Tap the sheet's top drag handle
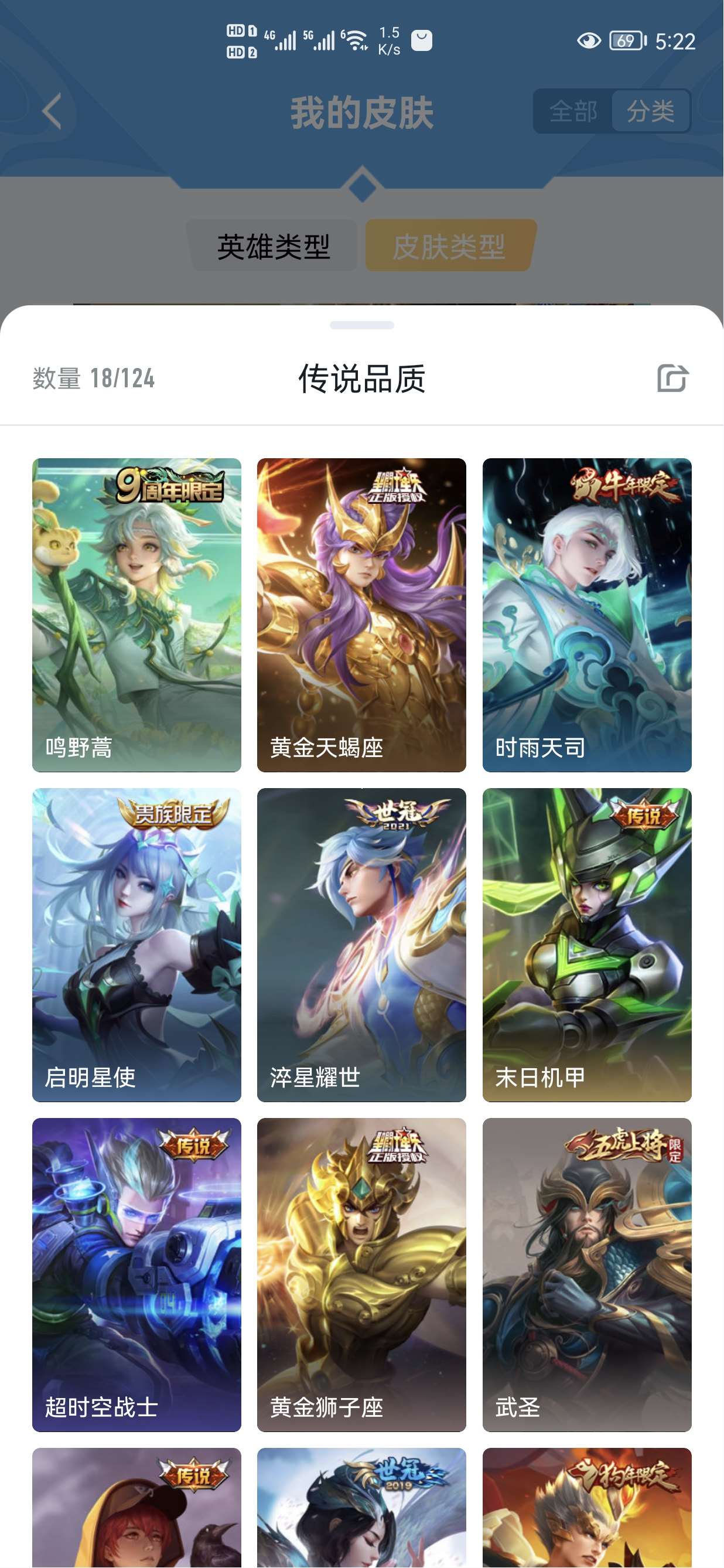The image size is (724, 1568). [361, 325]
